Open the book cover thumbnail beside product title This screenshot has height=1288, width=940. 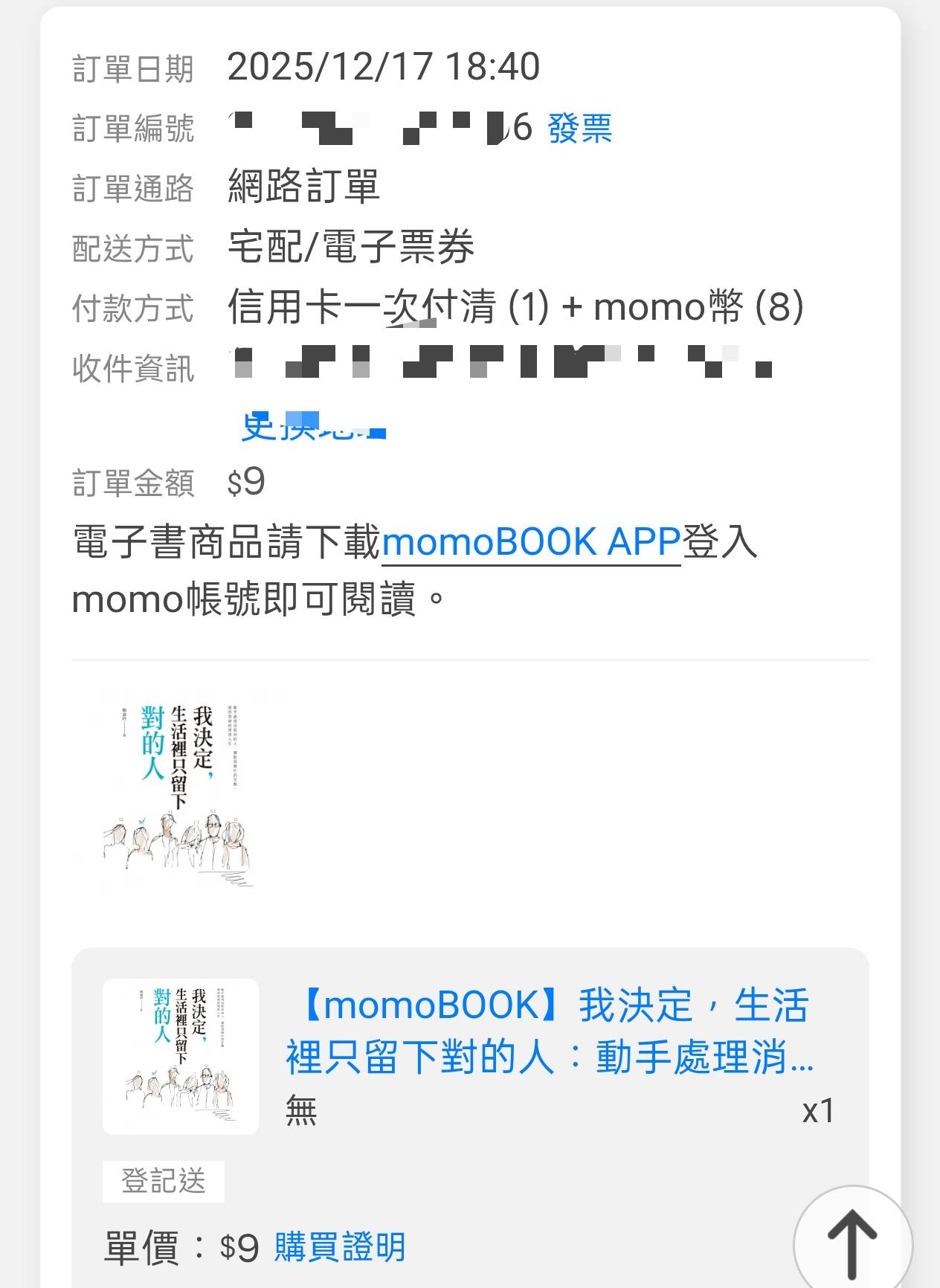pyautogui.click(x=181, y=1057)
